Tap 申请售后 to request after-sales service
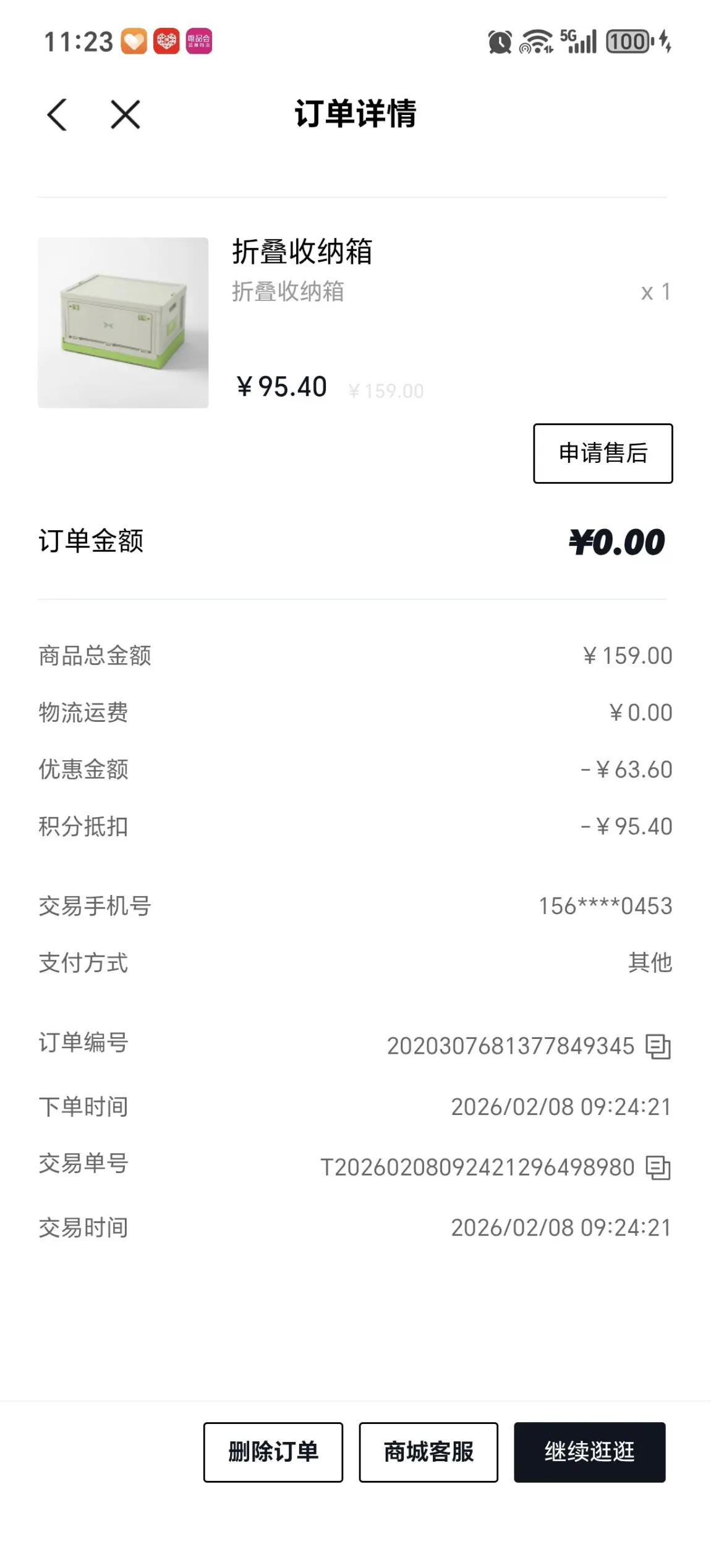 pos(602,453)
